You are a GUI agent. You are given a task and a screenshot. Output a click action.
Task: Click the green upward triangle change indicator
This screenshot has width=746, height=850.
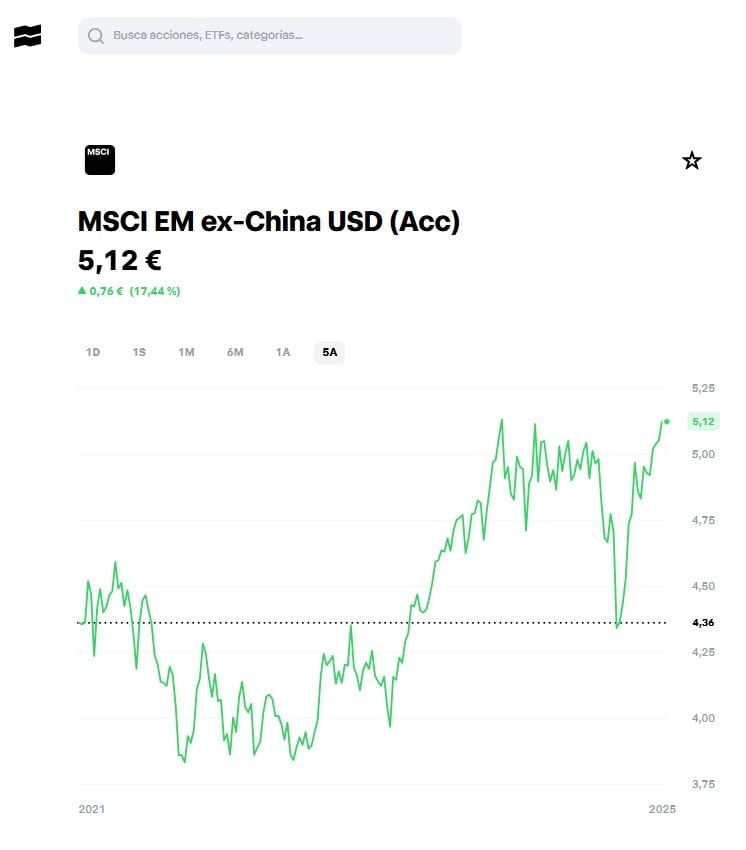[x=83, y=292]
